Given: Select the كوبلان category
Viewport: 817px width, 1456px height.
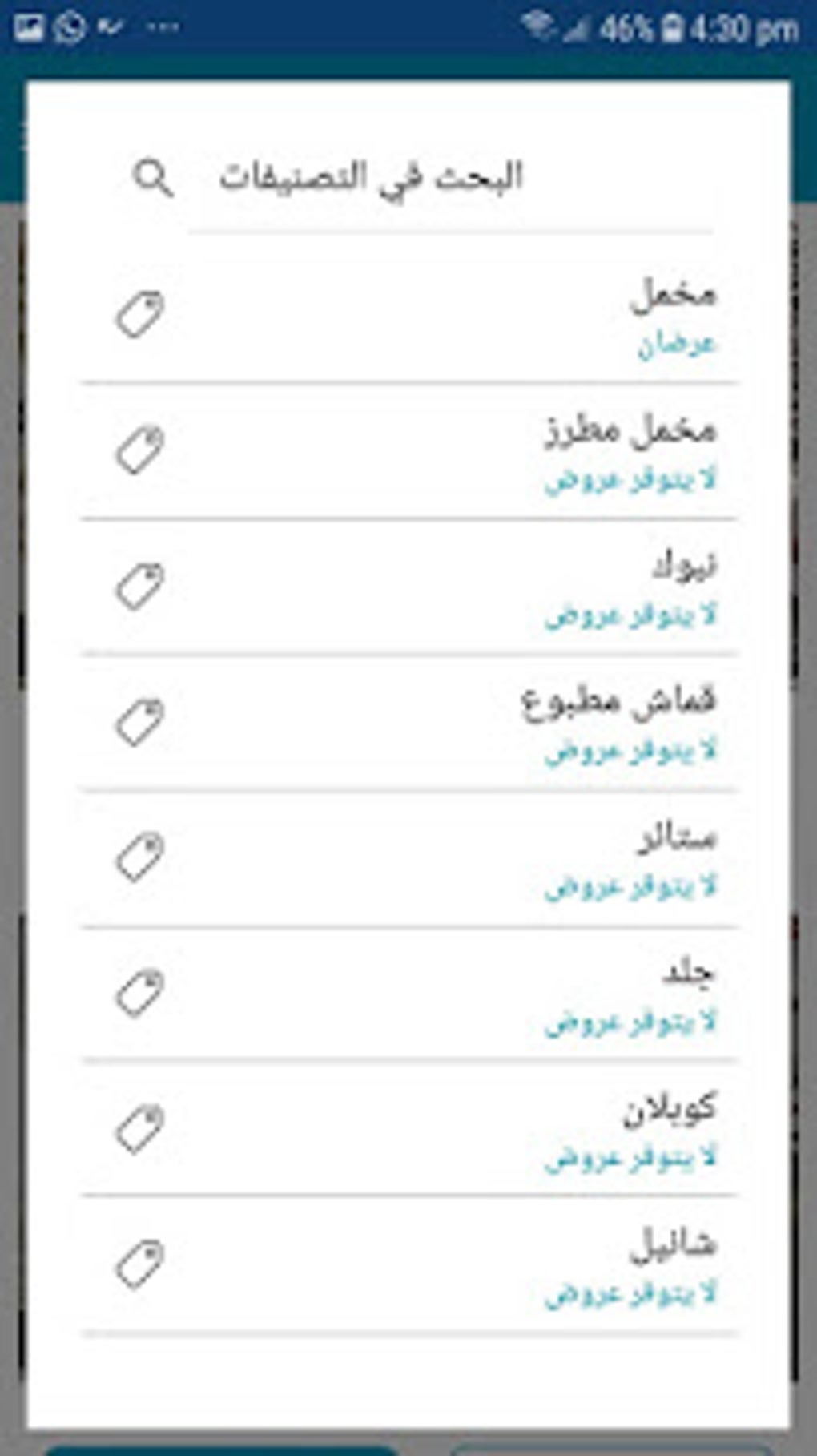Looking at the screenshot, I should [x=408, y=1129].
